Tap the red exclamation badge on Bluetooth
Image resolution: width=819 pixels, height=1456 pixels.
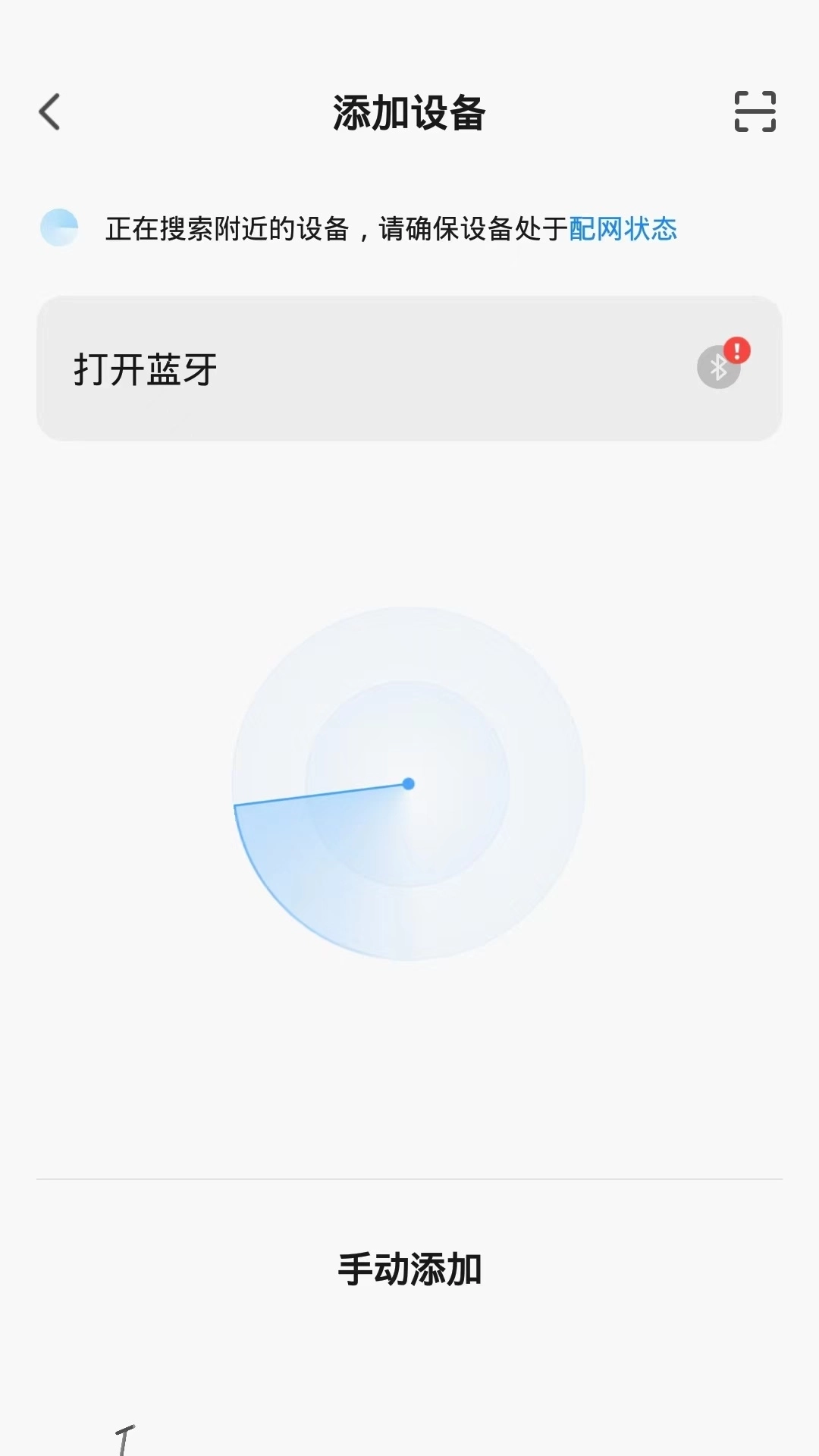pyautogui.click(x=736, y=350)
